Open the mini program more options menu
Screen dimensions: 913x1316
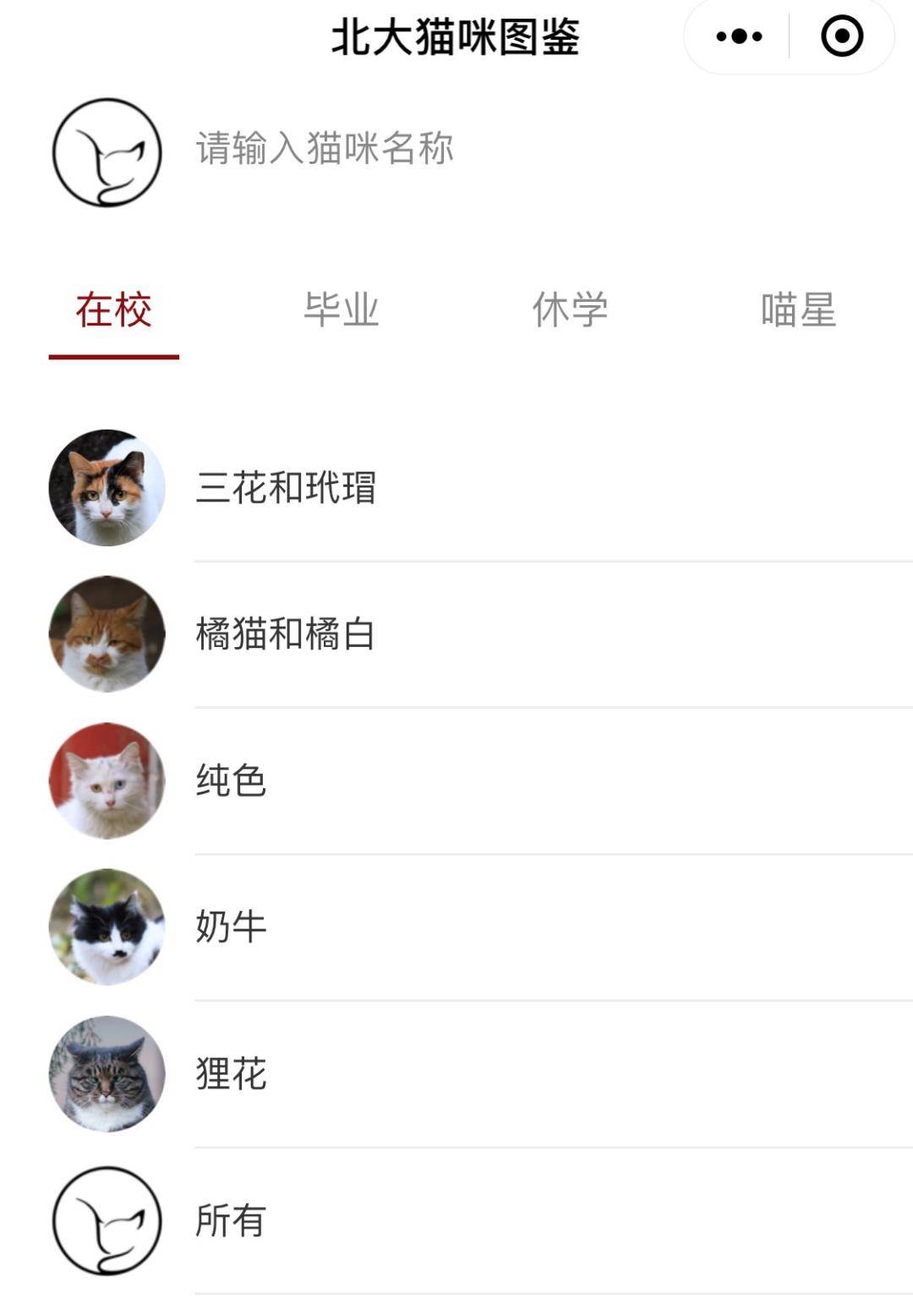coord(739,36)
